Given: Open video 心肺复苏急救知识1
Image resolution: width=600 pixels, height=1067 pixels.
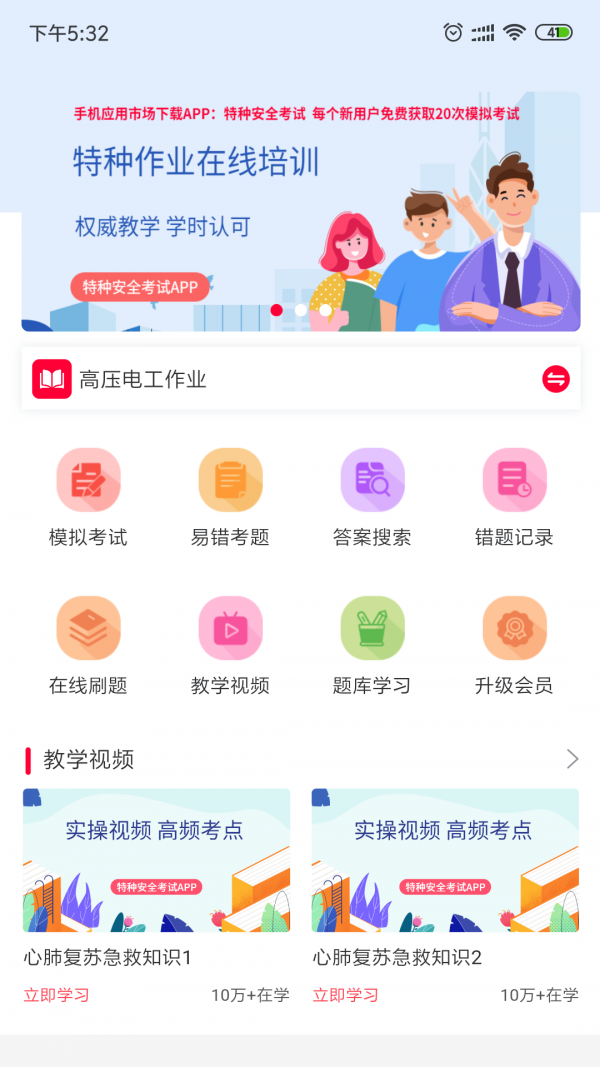Looking at the screenshot, I should pos(156,860).
